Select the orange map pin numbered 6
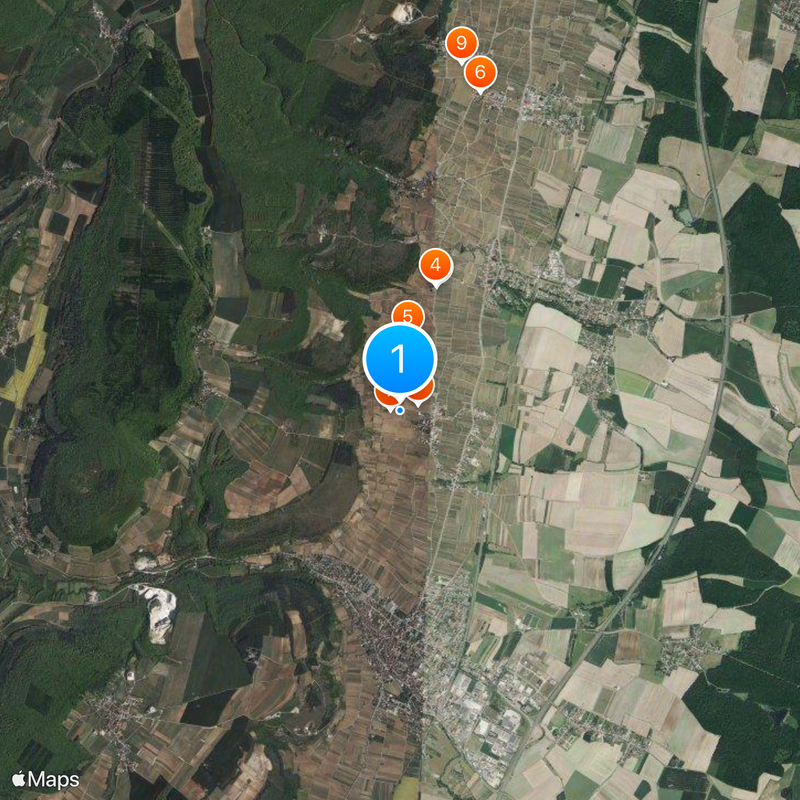 point(481,72)
